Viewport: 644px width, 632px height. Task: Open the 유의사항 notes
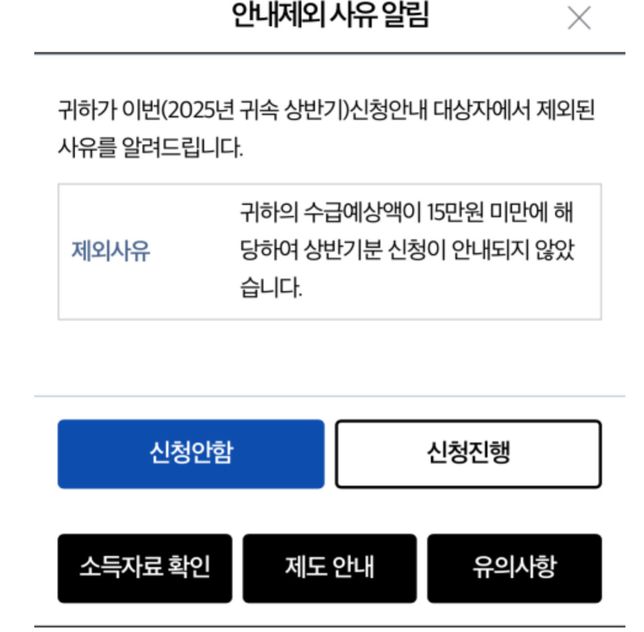(514, 568)
